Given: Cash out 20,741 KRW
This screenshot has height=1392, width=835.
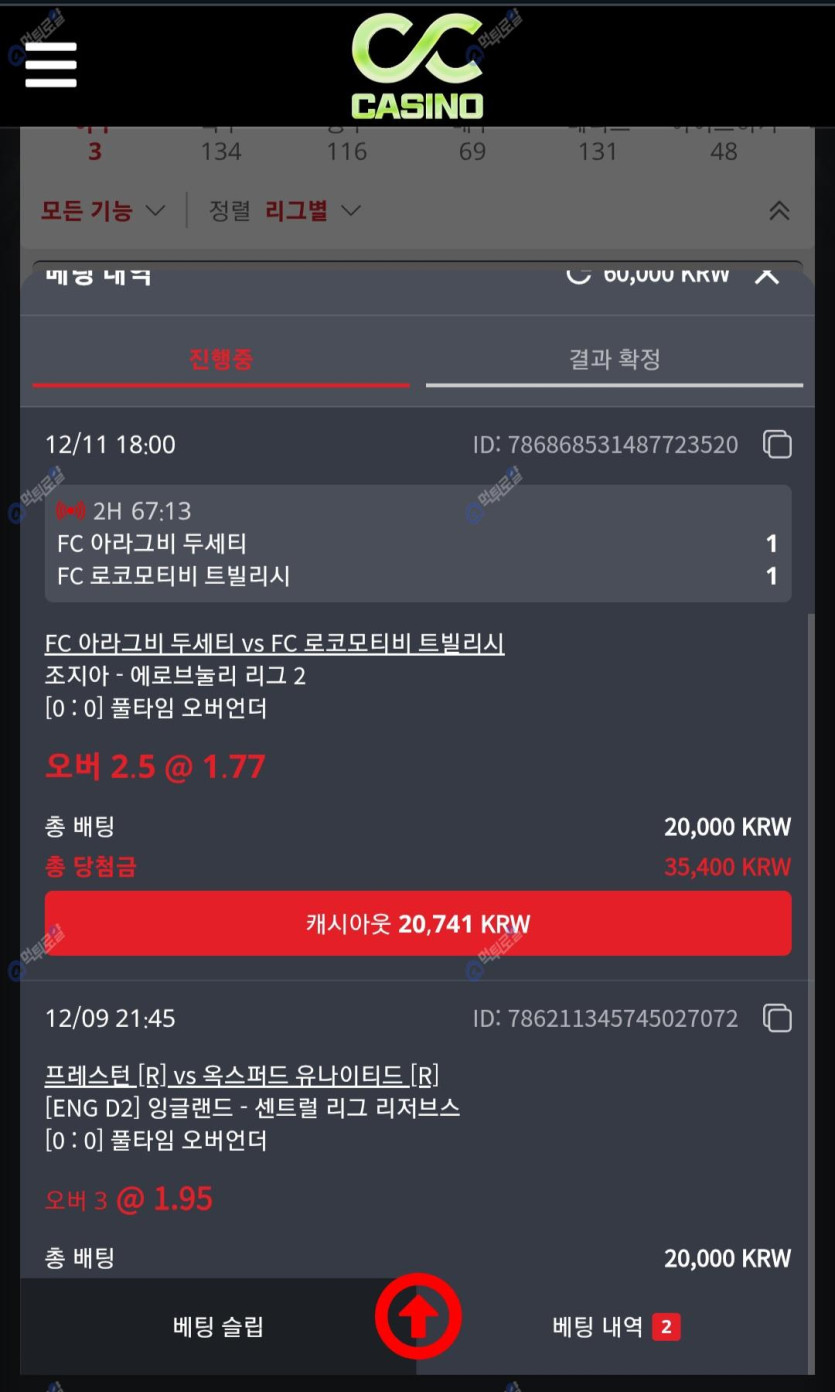Looking at the screenshot, I should [x=418, y=923].
